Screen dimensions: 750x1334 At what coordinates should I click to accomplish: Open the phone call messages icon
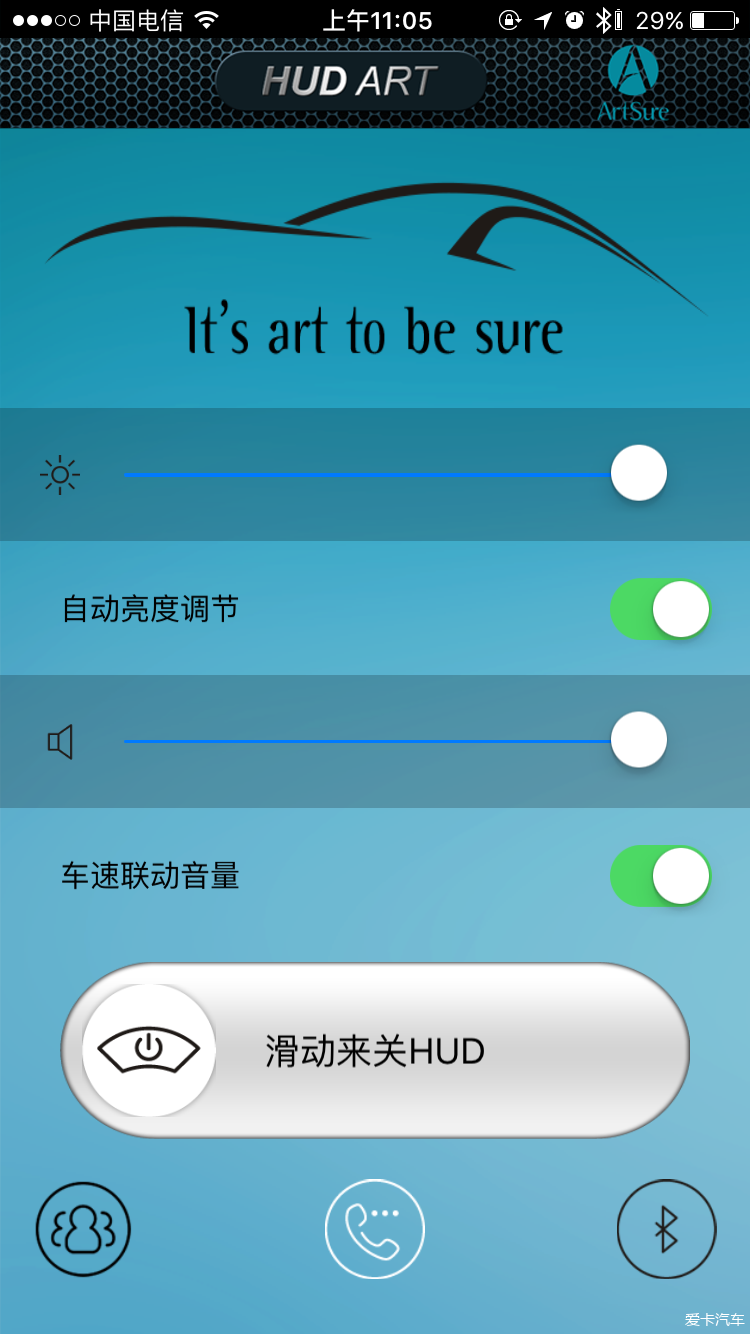[375, 1229]
